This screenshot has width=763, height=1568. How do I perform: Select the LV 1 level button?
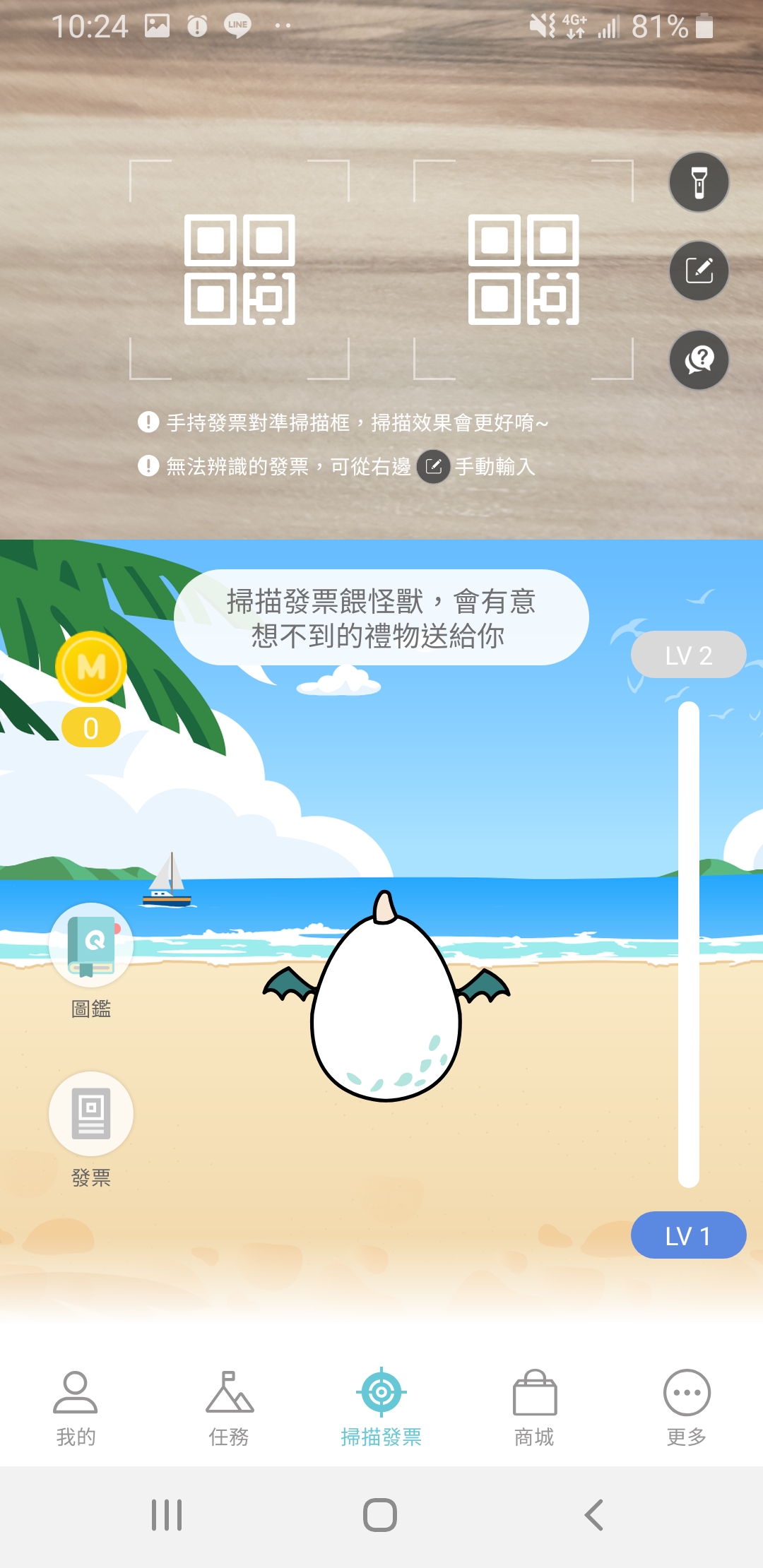click(x=688, y=1235)
